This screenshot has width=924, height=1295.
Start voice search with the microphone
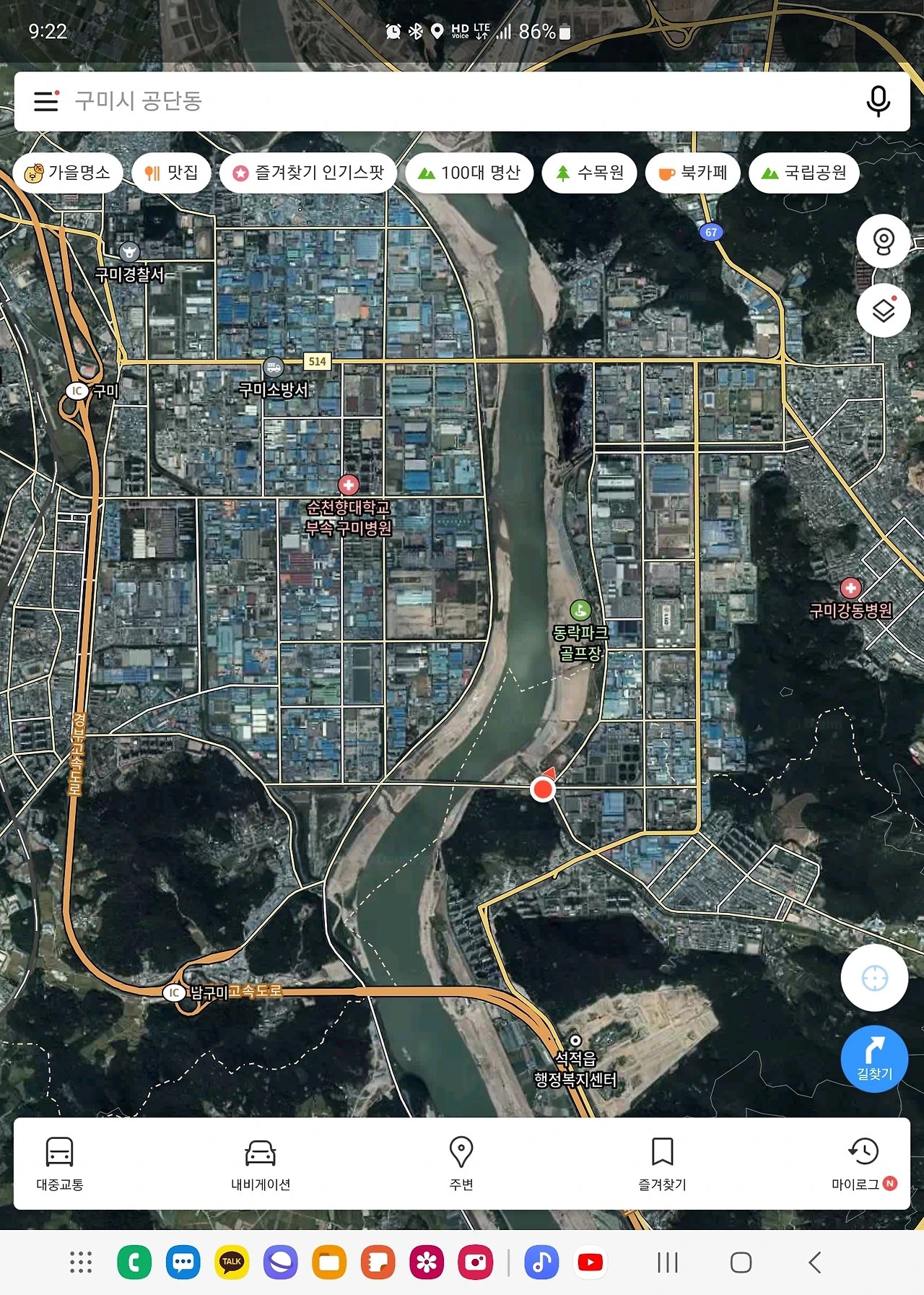(878, 101)
